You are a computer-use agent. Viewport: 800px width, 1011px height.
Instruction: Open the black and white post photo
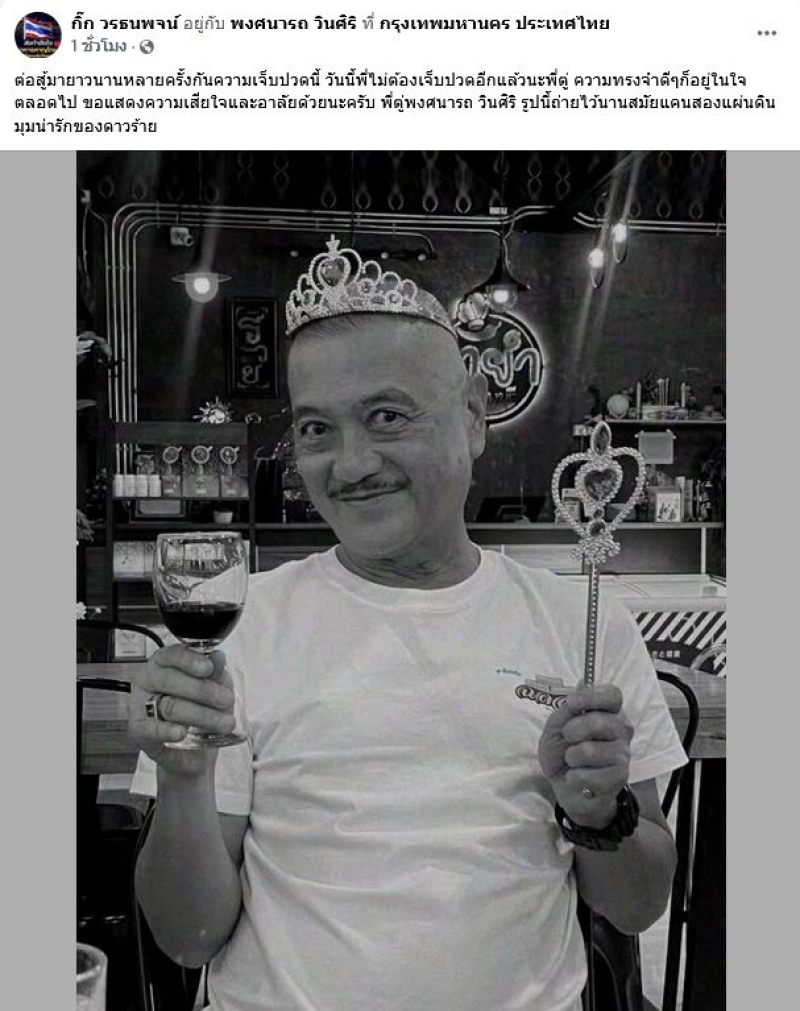pyautogui.click(x=401, y=580)
